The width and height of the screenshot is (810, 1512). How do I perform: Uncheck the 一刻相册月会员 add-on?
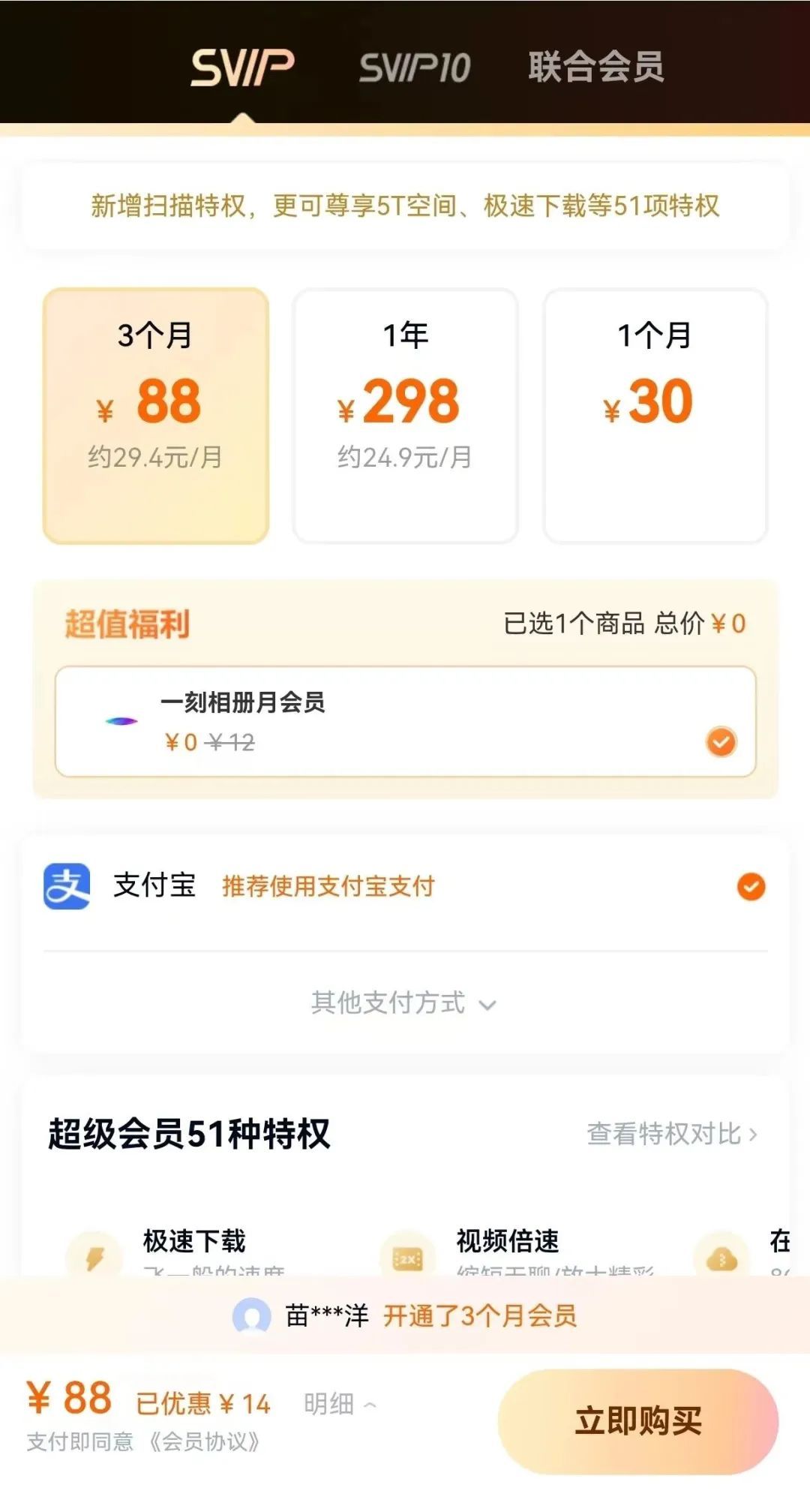point(721,742)
